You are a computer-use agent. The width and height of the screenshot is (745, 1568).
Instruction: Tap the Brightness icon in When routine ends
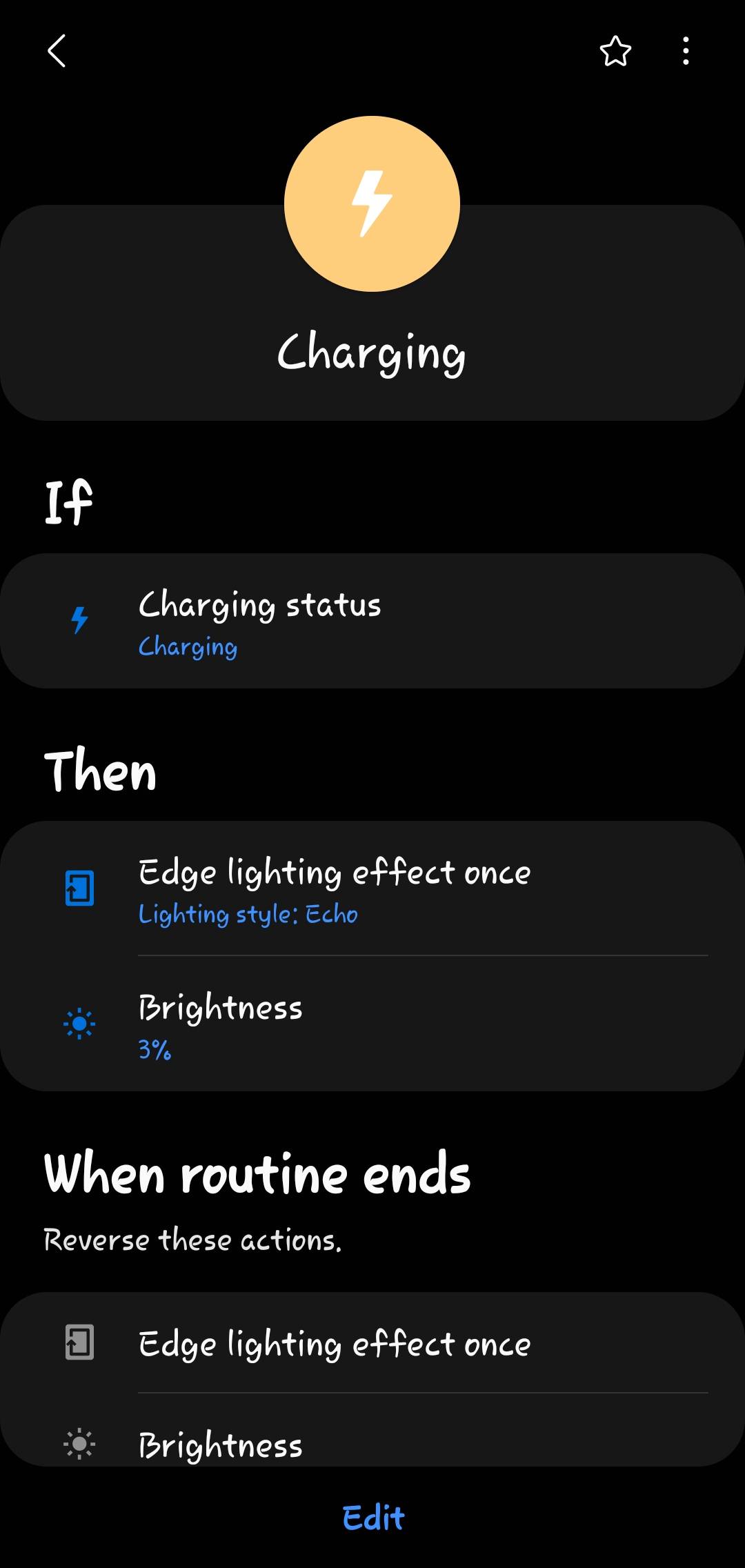pyautogui.click(x=79, y=1444)
